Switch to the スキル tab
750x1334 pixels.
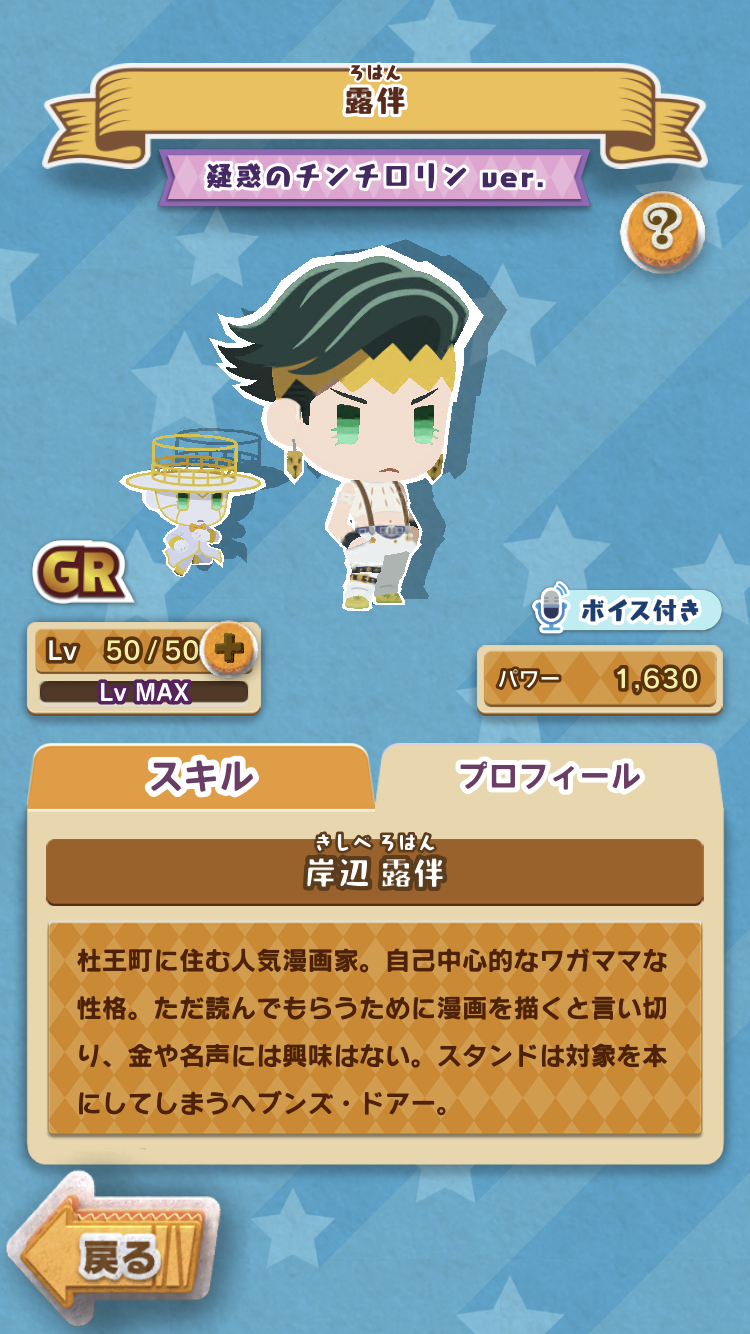click(x=201, y=777)
